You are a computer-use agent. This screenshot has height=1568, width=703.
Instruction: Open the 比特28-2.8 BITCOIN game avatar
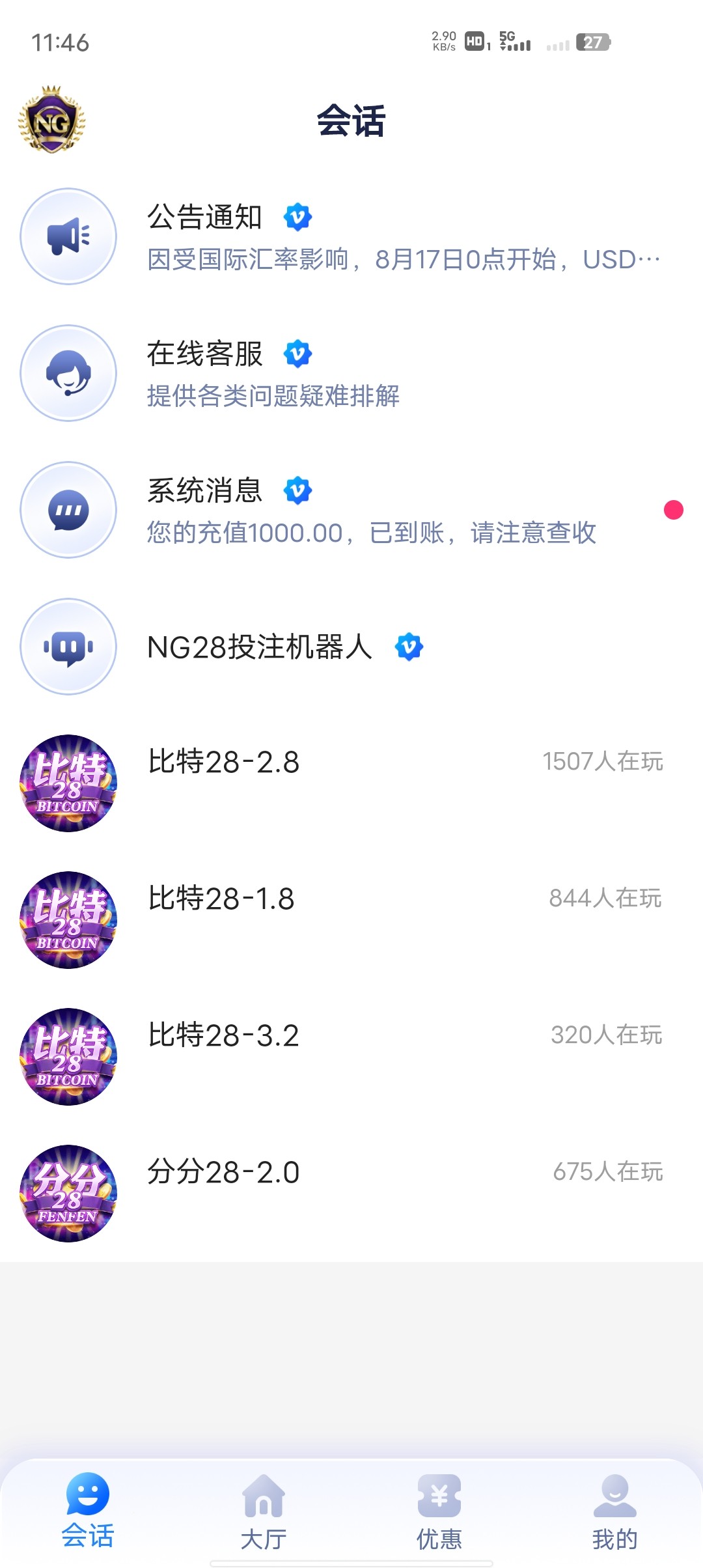(x=68, y=784)
